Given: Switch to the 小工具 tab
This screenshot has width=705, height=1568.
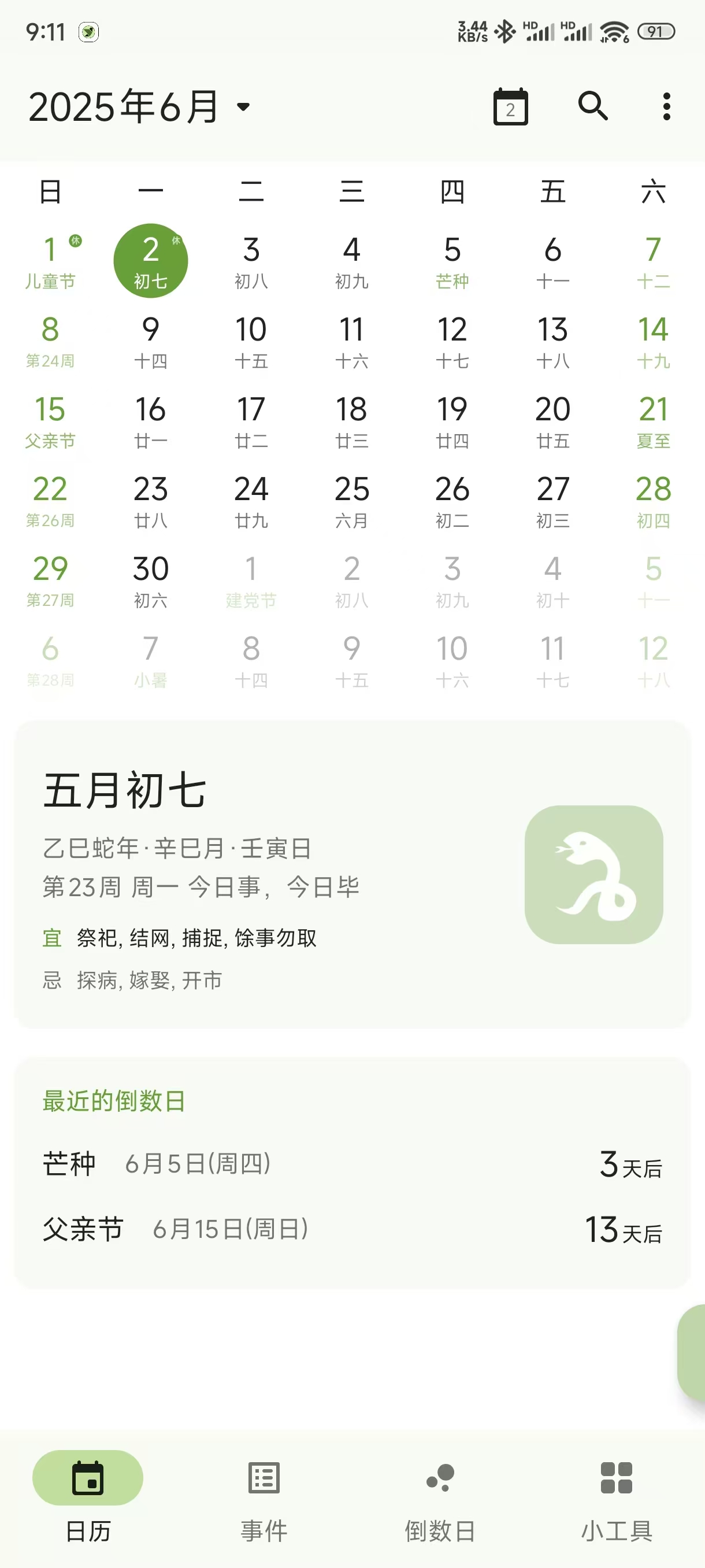Looking at the screenshot, I should point(616,1495).
